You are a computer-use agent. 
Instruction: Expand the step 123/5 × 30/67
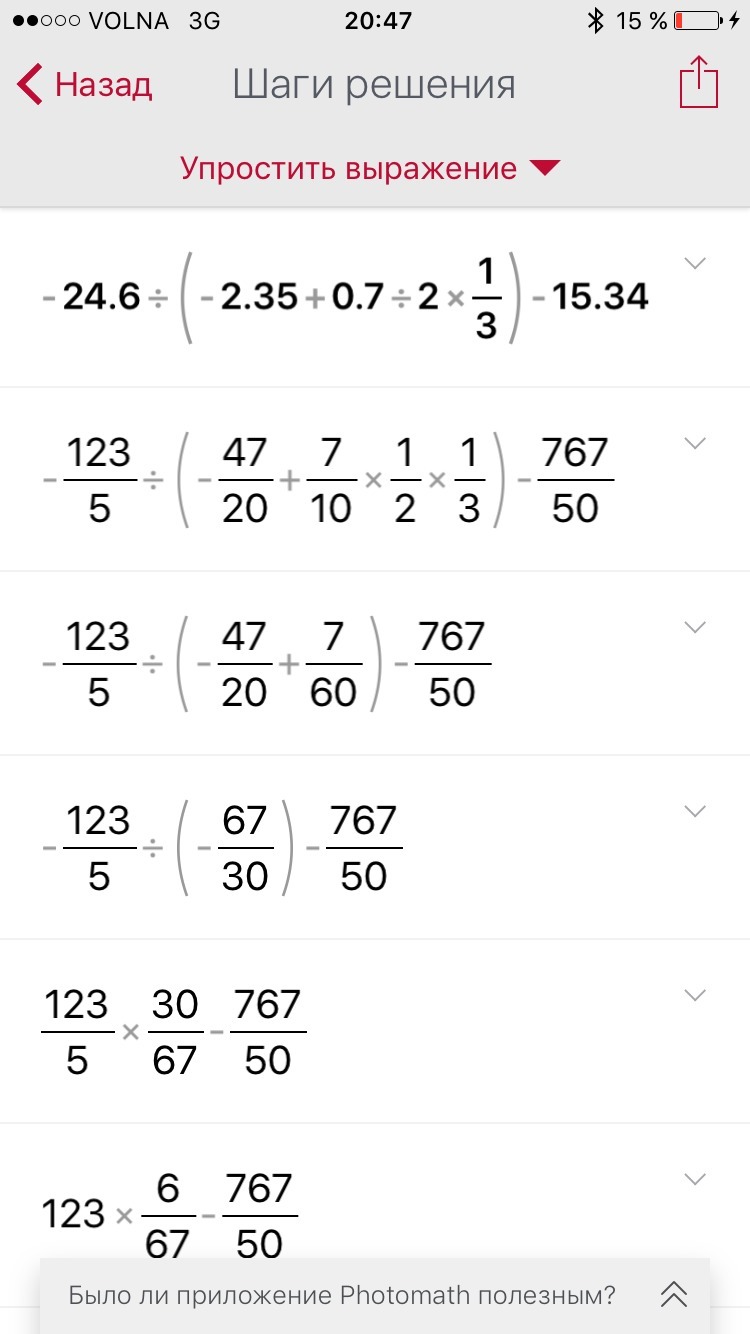click(694, 995)
